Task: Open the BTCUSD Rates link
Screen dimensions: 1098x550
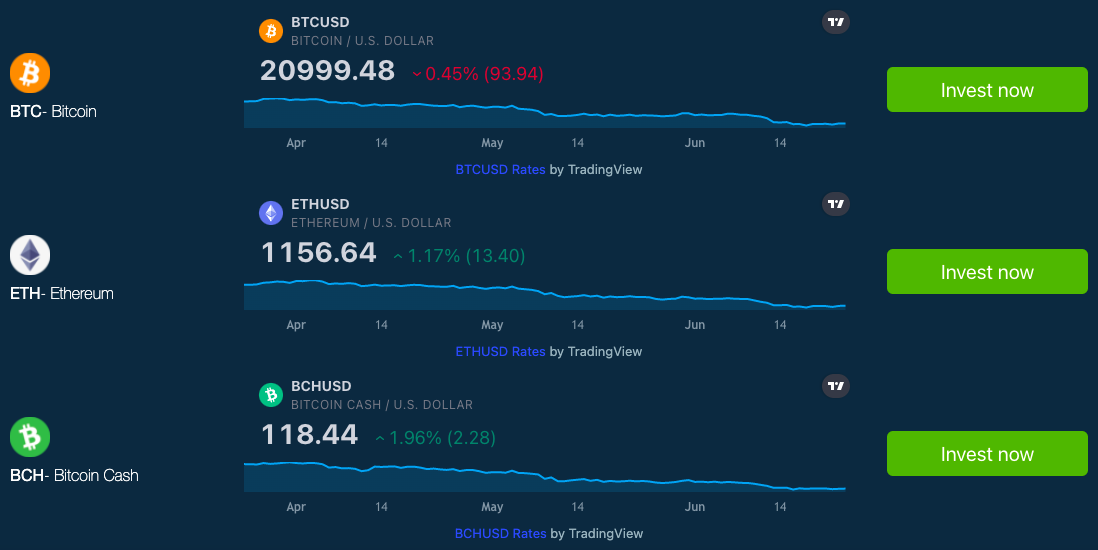Action: pyautogui.click(x=500, y=170)
